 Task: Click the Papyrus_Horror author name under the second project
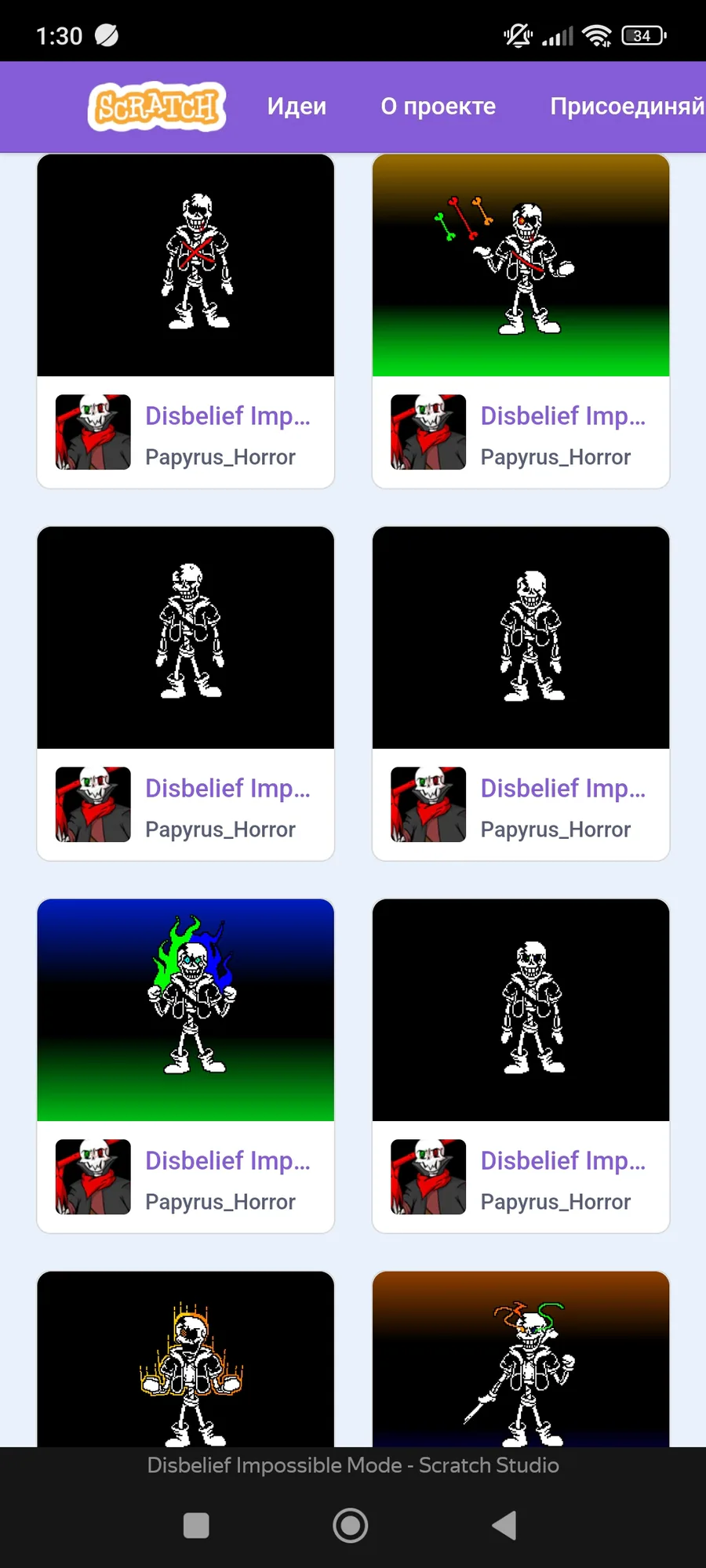coord(555,457)
